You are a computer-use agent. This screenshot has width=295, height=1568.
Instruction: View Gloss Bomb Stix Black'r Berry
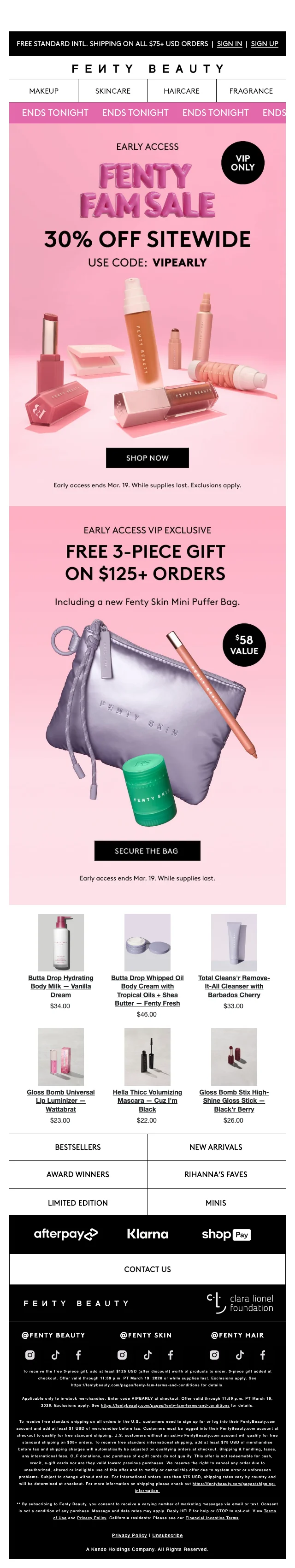[234, 1100]
